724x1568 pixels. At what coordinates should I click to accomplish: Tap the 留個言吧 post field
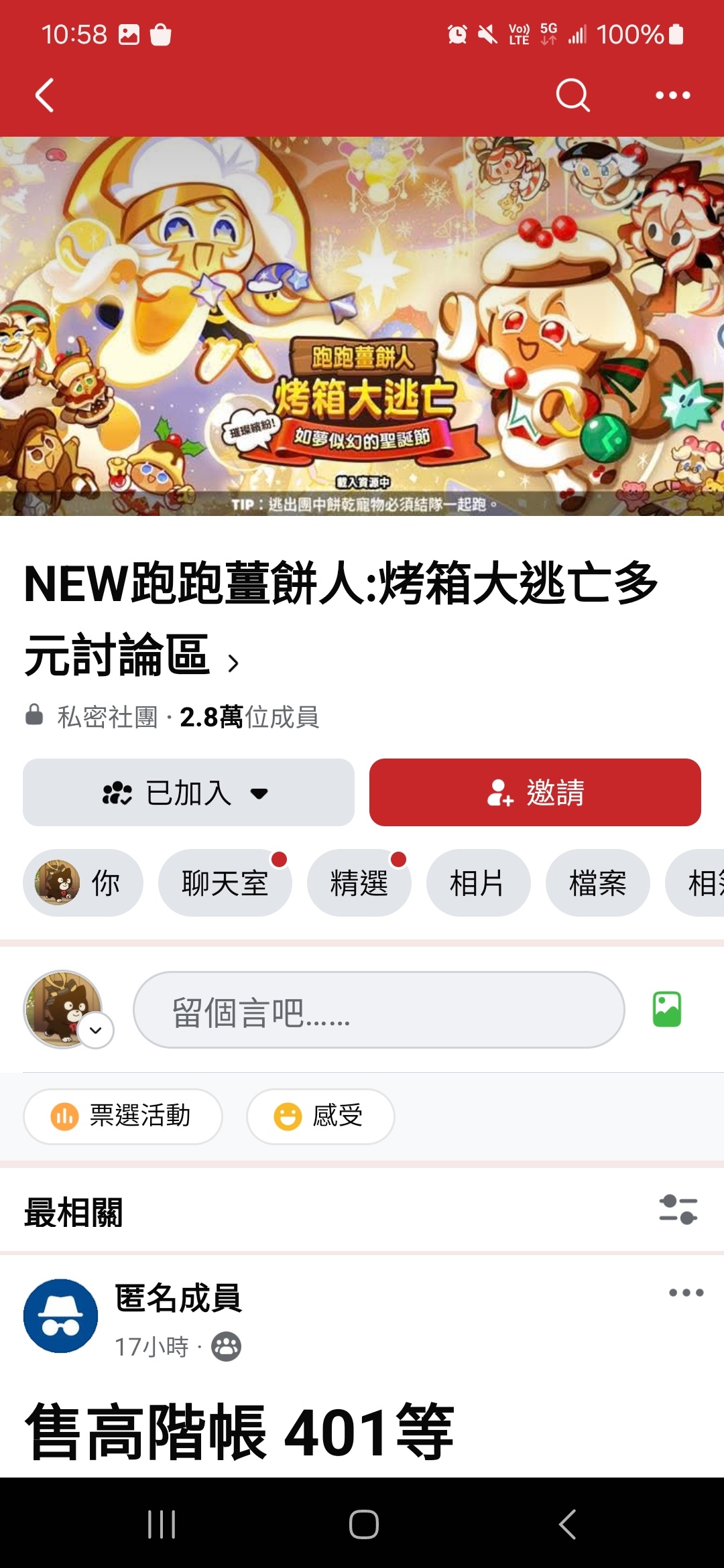pyautogui.click(x=379, y=1010)
